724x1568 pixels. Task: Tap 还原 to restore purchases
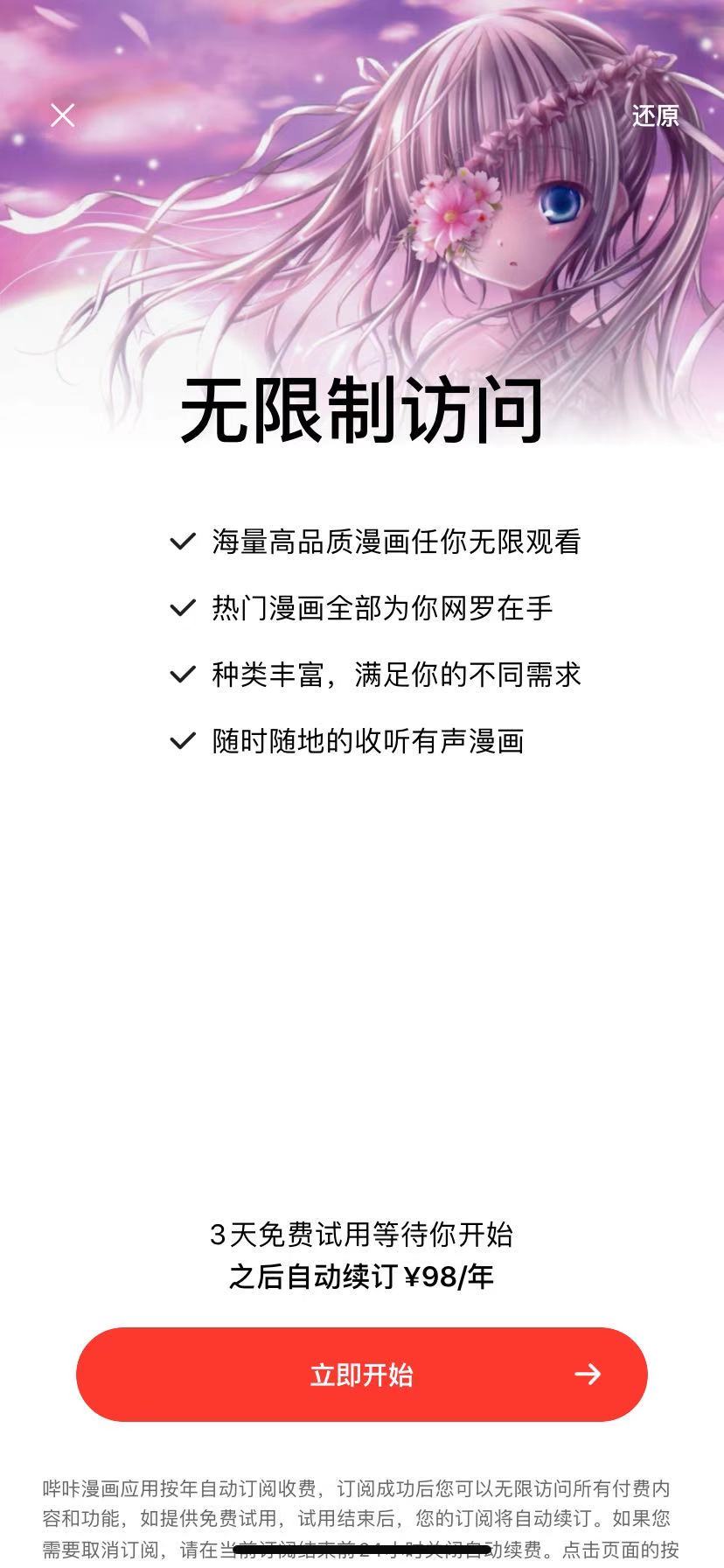[x=655, y=115]
